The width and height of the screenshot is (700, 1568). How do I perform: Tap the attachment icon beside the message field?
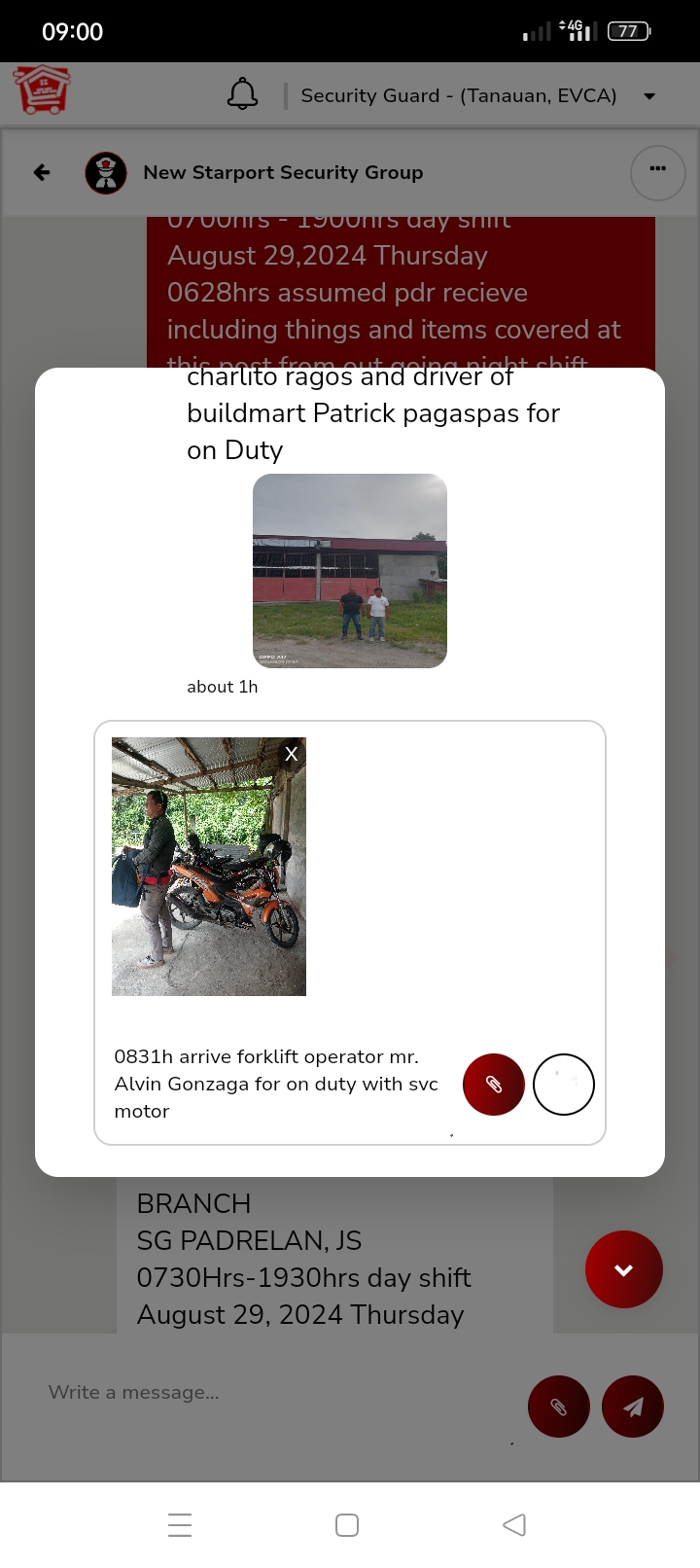pyautogui.click(x=559, y=1407)
